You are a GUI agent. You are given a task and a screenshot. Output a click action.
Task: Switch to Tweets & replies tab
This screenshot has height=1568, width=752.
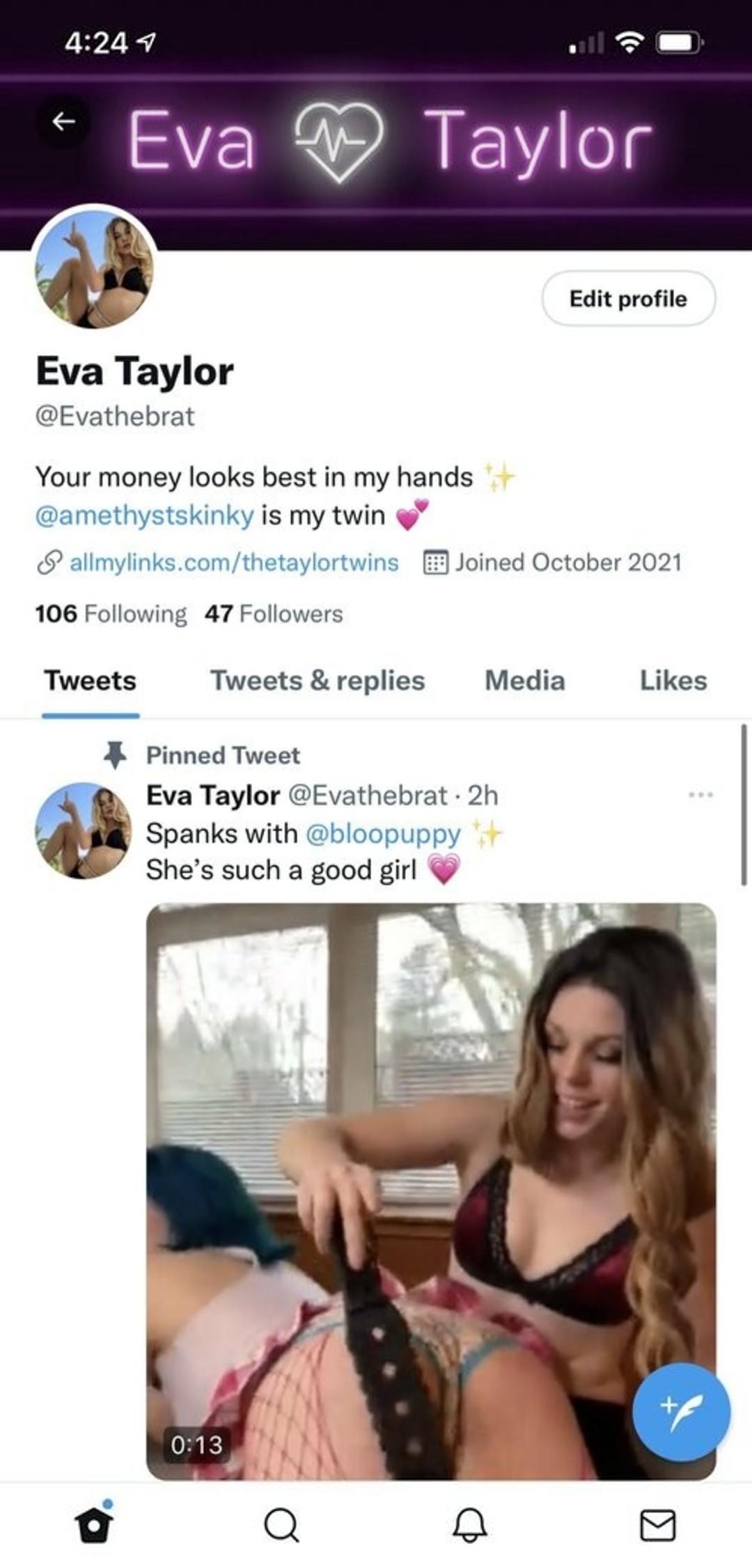(x=318, y=681)
